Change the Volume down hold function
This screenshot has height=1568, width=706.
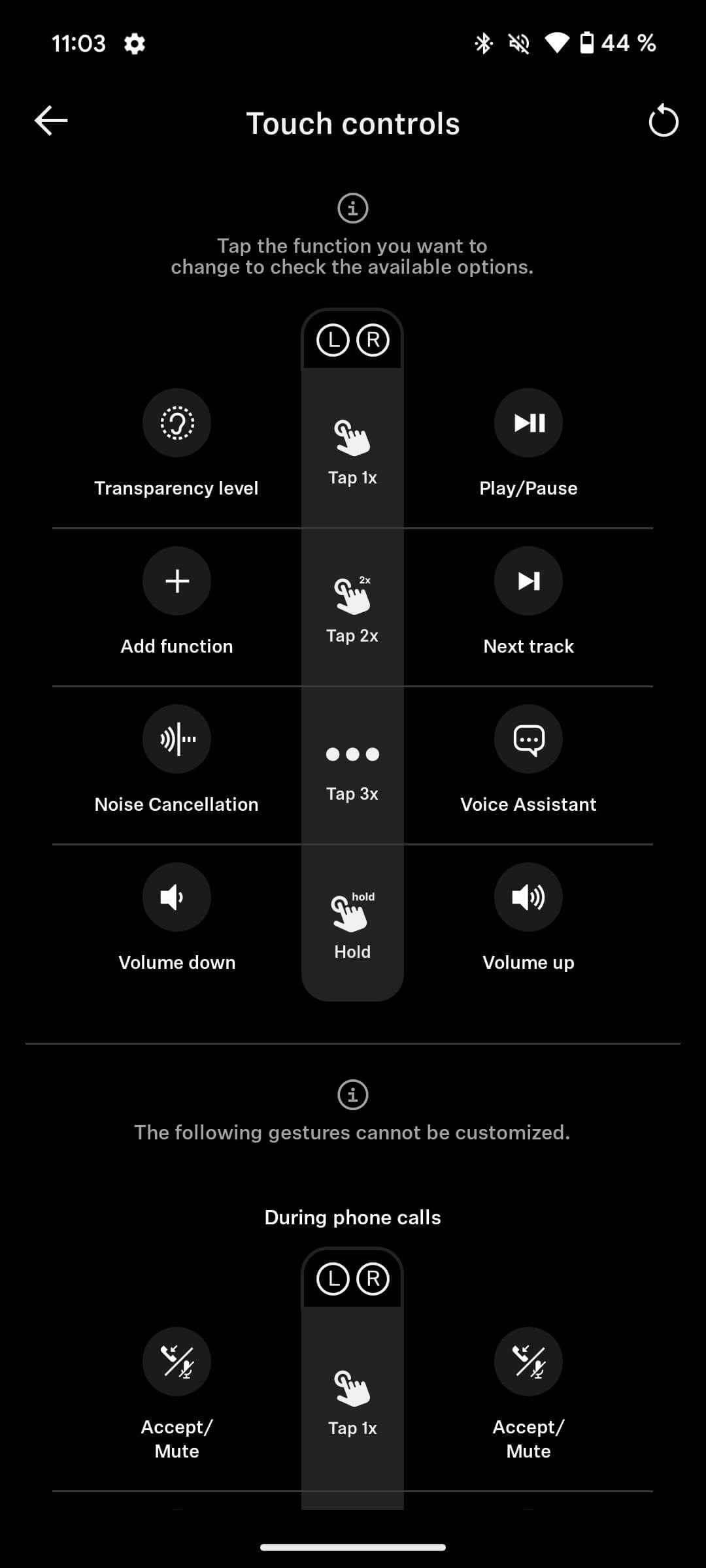(x=176, y=898)
